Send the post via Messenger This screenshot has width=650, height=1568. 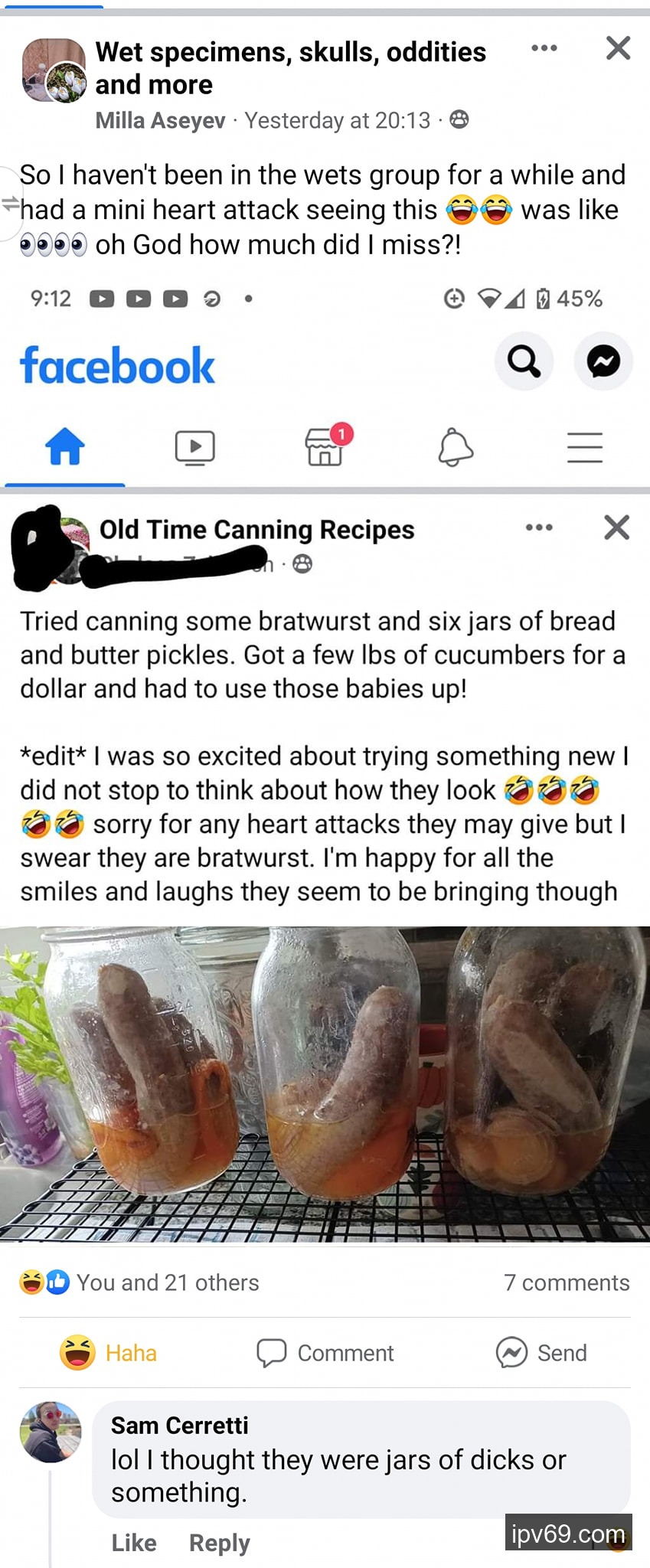[x=541, y=1353]
